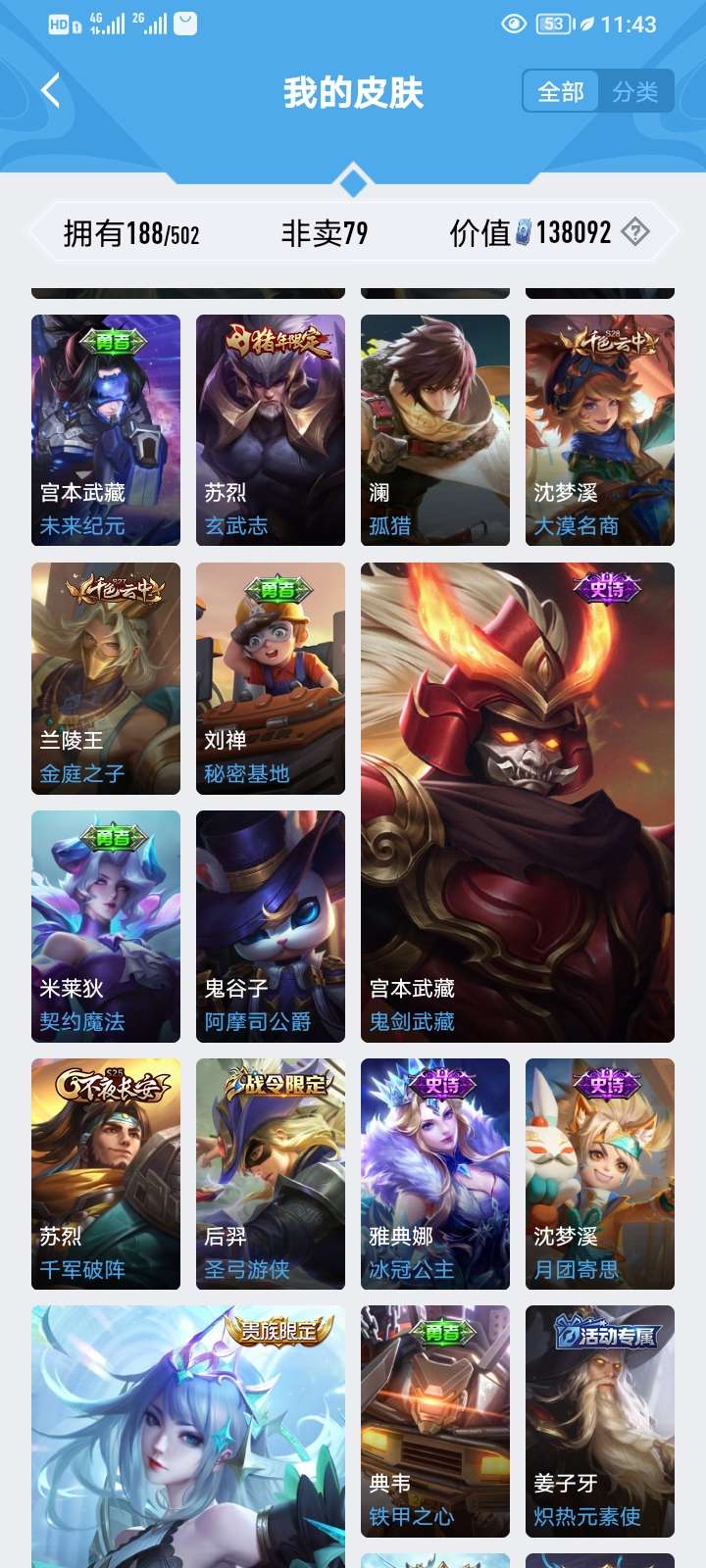
Task: Open 典韦 铁甲之心 skin card
Action: point(435,1420)
